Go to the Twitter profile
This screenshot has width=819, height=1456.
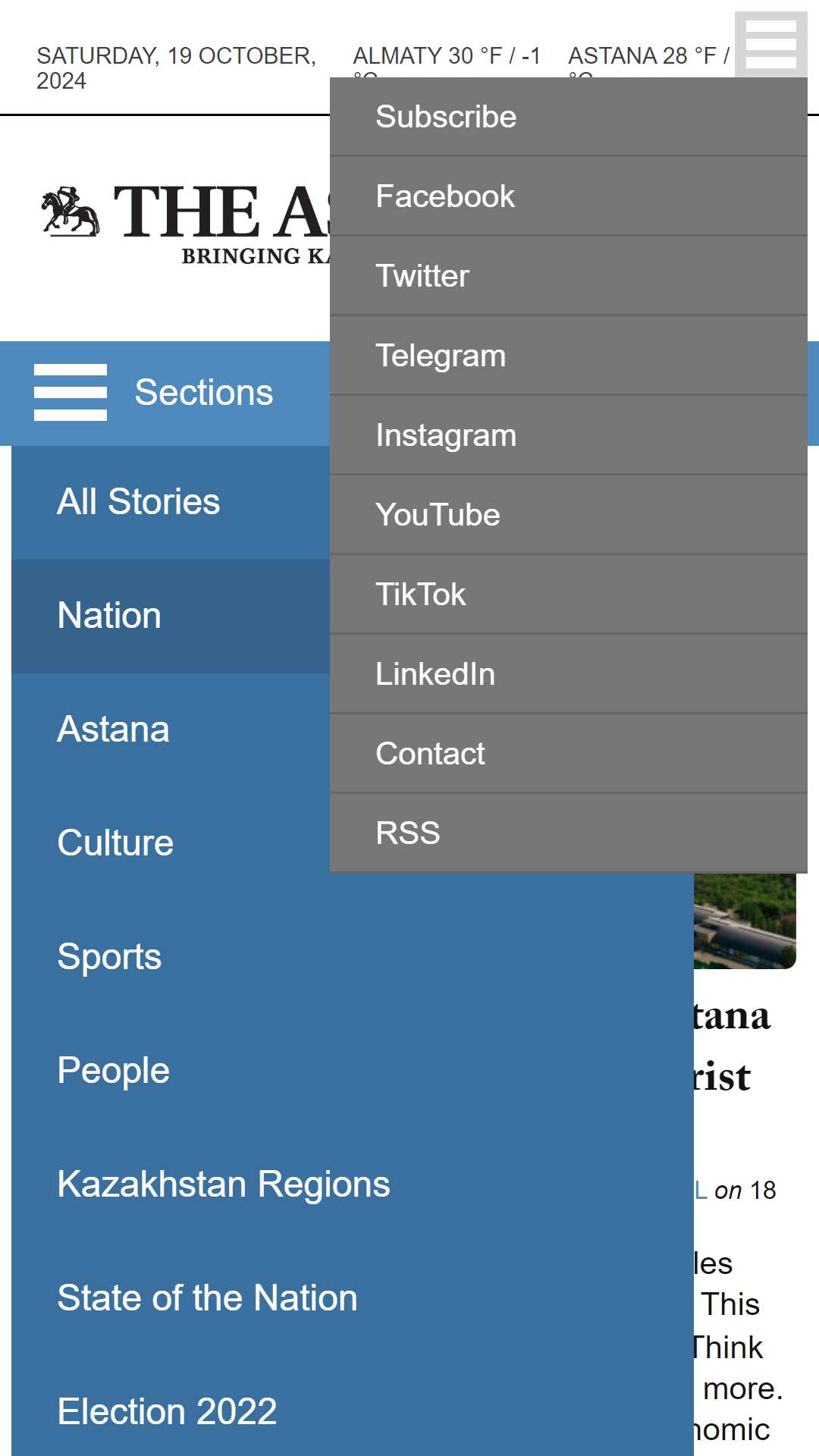[x=569, y=276]
